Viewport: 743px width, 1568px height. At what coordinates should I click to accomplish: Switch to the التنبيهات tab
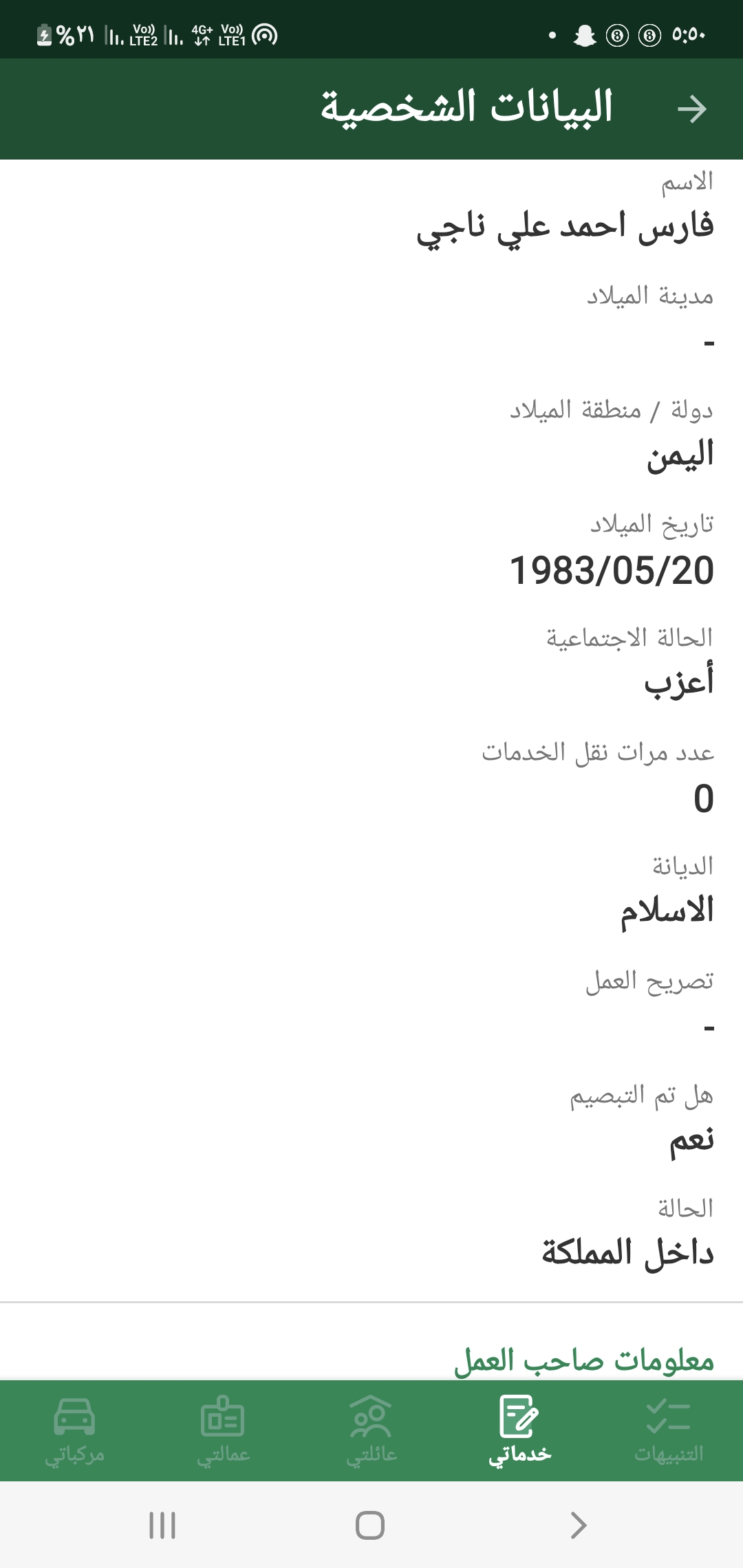pyautogui.click(x=669, y=1430)
